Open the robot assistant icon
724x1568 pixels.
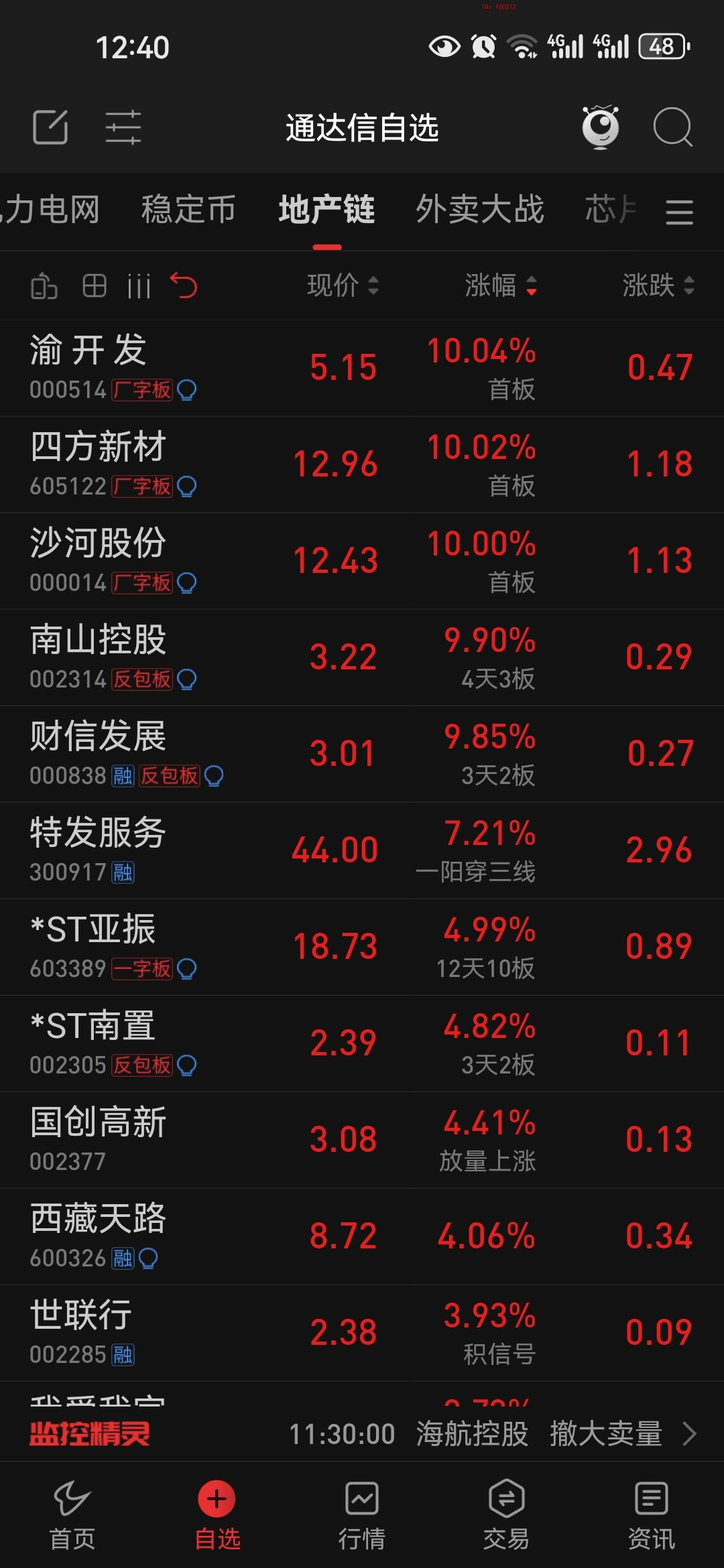pyautogui.click(x=600, y=127)
